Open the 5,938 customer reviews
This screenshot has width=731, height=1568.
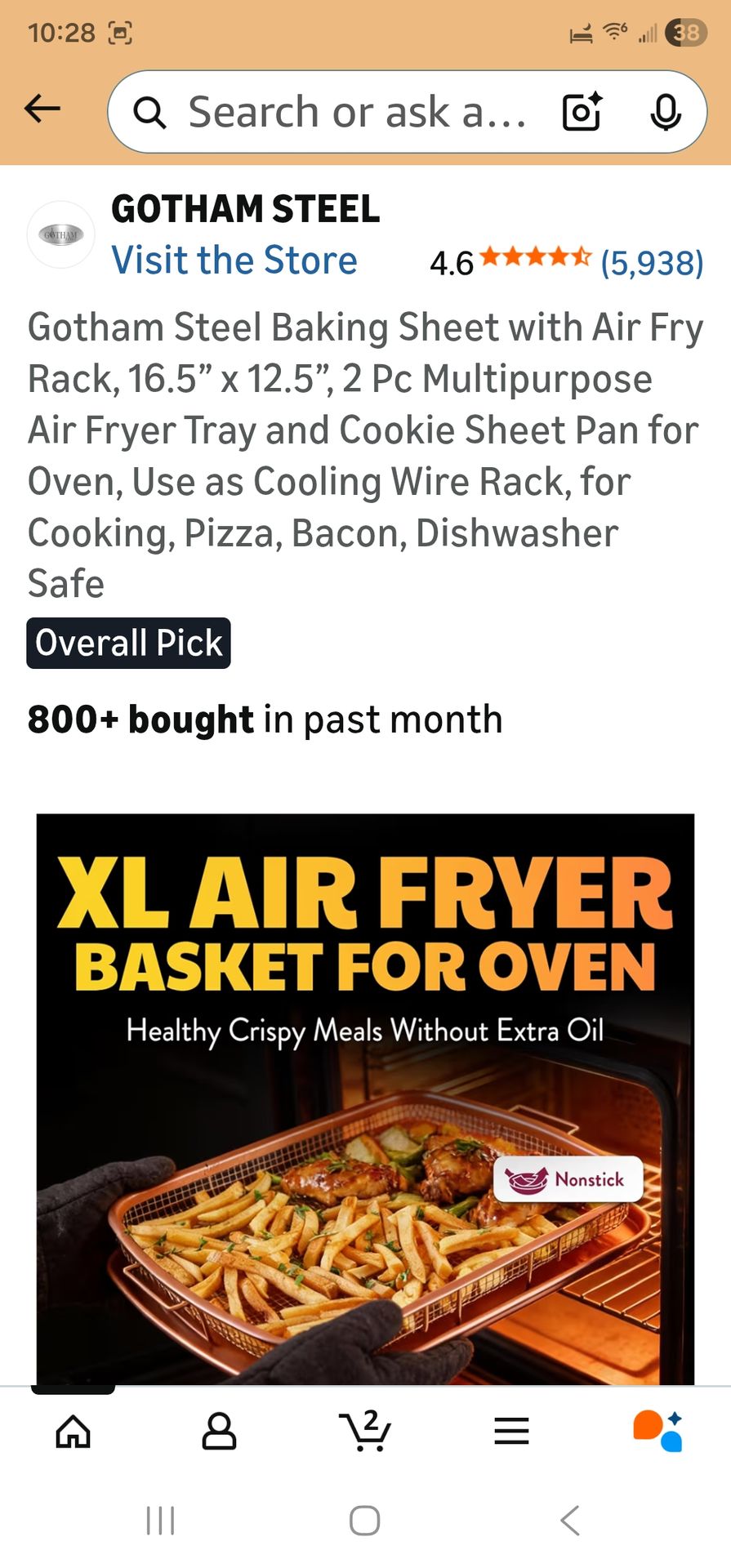(652, 263)
